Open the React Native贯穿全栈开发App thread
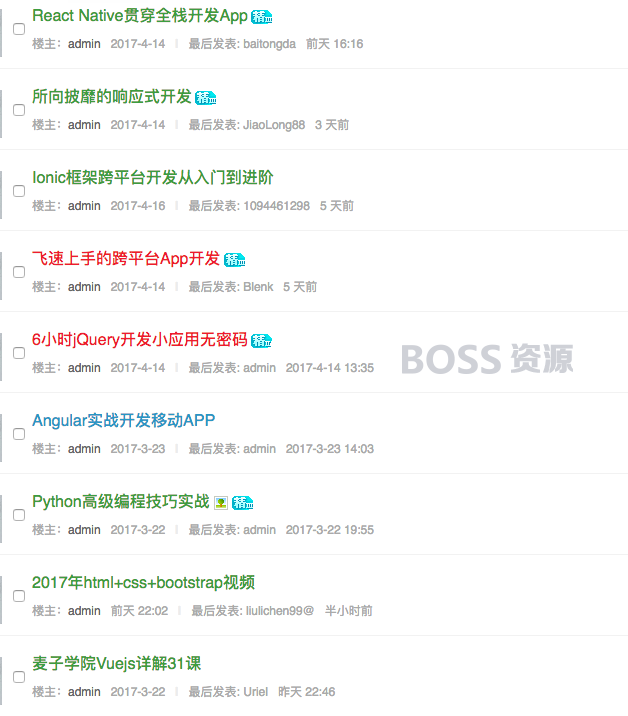 click(140, 16)
